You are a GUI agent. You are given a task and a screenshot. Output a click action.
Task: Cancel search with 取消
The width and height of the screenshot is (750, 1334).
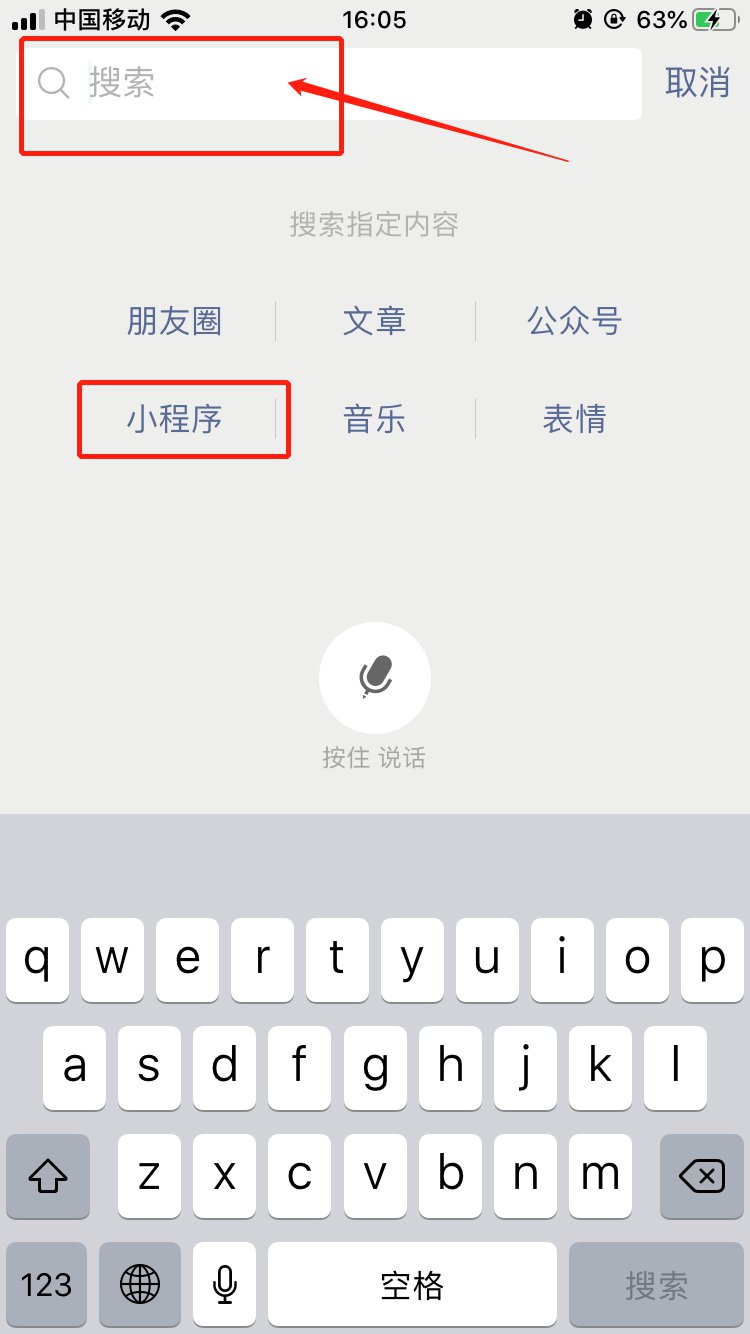coord(697,83)
